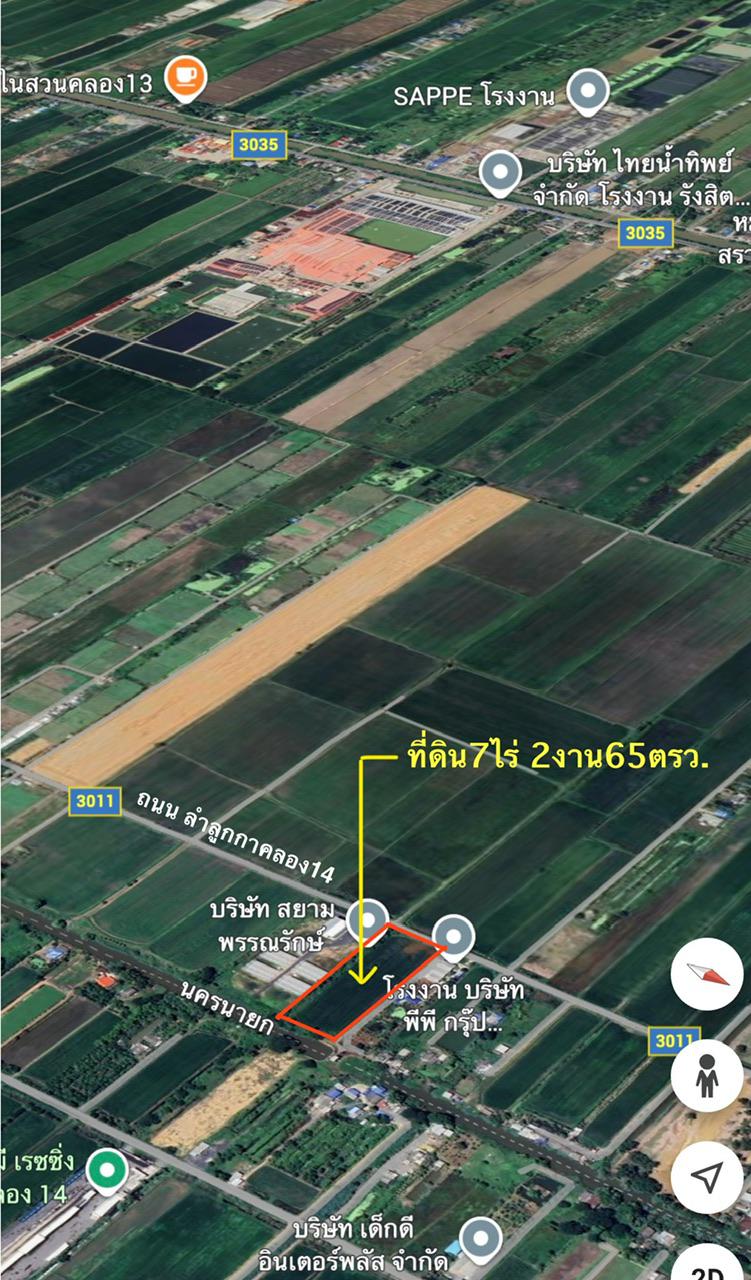Image resolution: width=751 pixels, height=1280 pixels.
Task: Open Street View with the pegman button
Action: tap(707, 1076)
